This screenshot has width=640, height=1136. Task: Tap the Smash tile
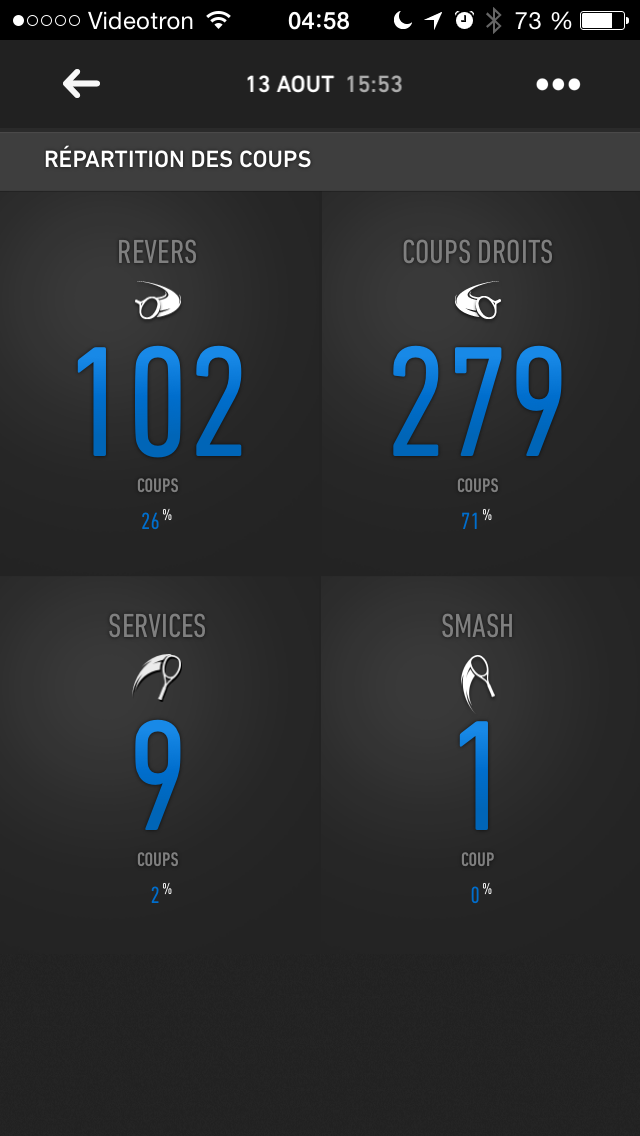(x=478, y=760)
